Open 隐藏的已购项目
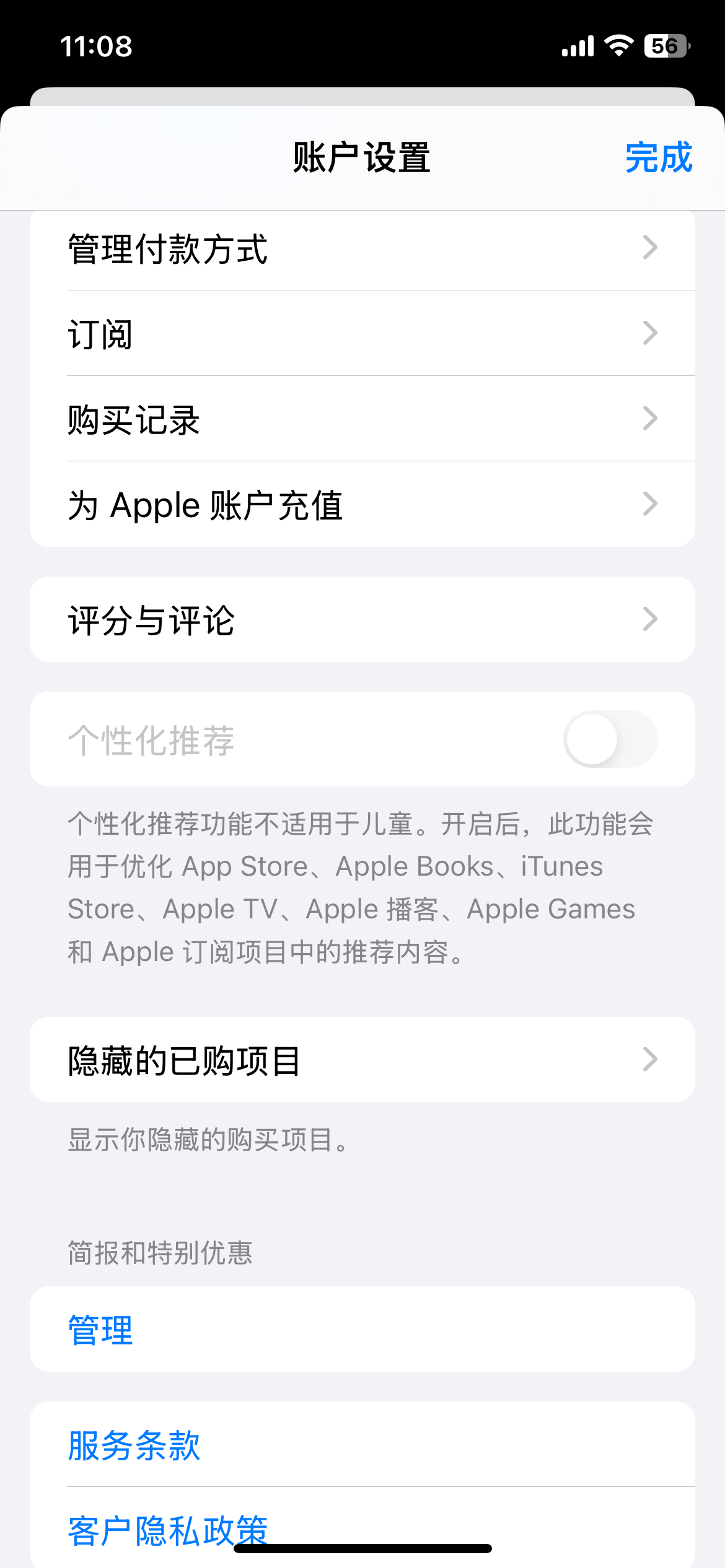Image resolution: width=725 pixels, height=1568 pixels. coord(362,1060)
